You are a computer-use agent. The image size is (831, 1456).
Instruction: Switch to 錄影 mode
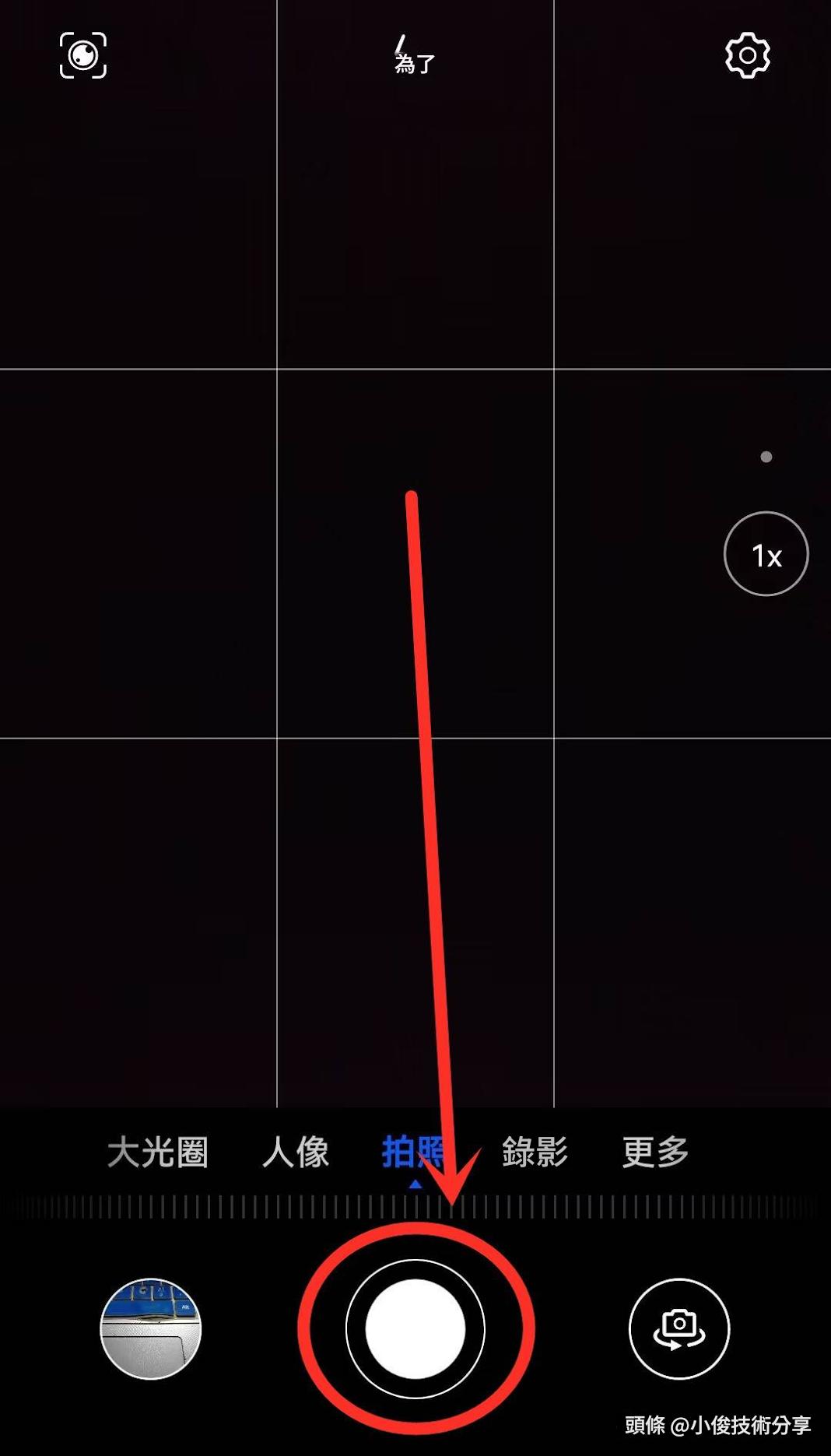point(535,1152)
